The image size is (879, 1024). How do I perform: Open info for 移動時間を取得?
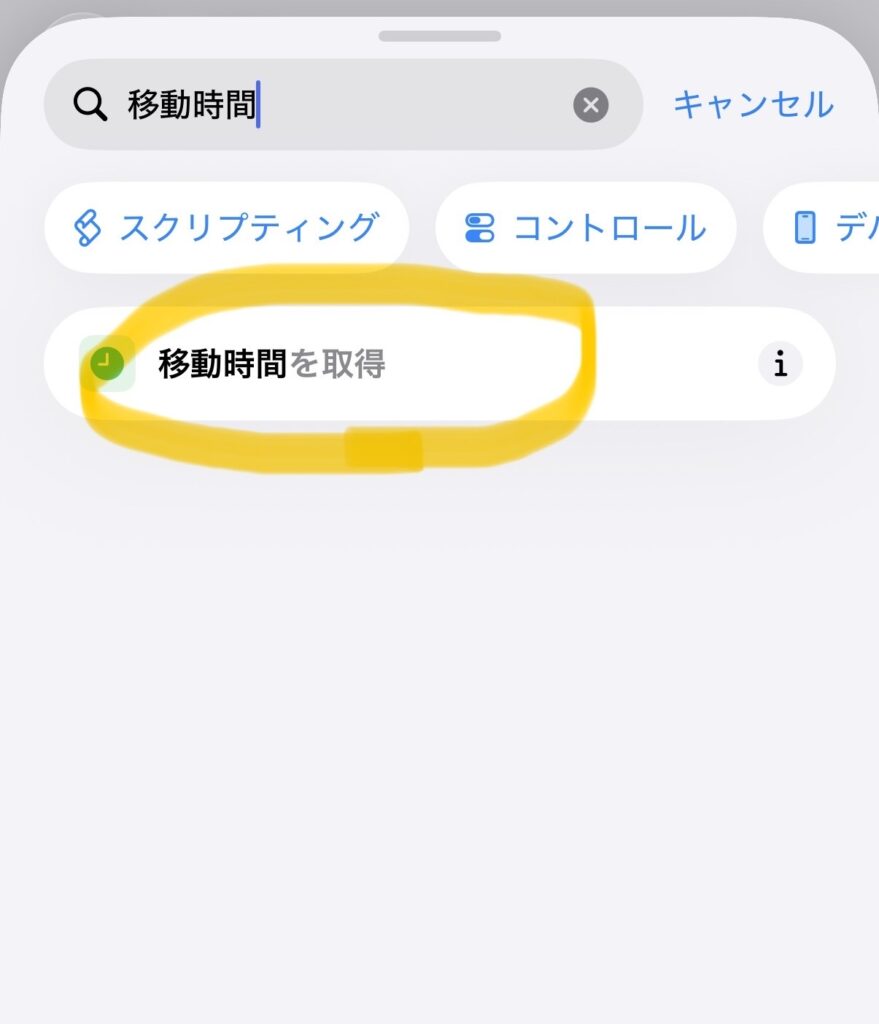tap(780, 364)
